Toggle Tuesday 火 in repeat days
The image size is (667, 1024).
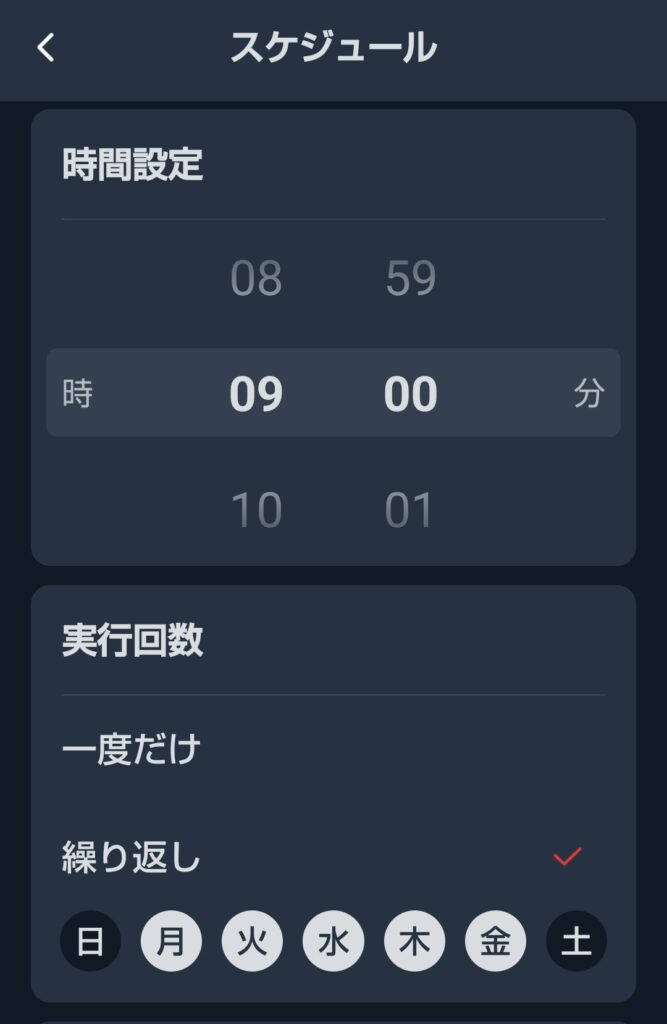[253, 941]
